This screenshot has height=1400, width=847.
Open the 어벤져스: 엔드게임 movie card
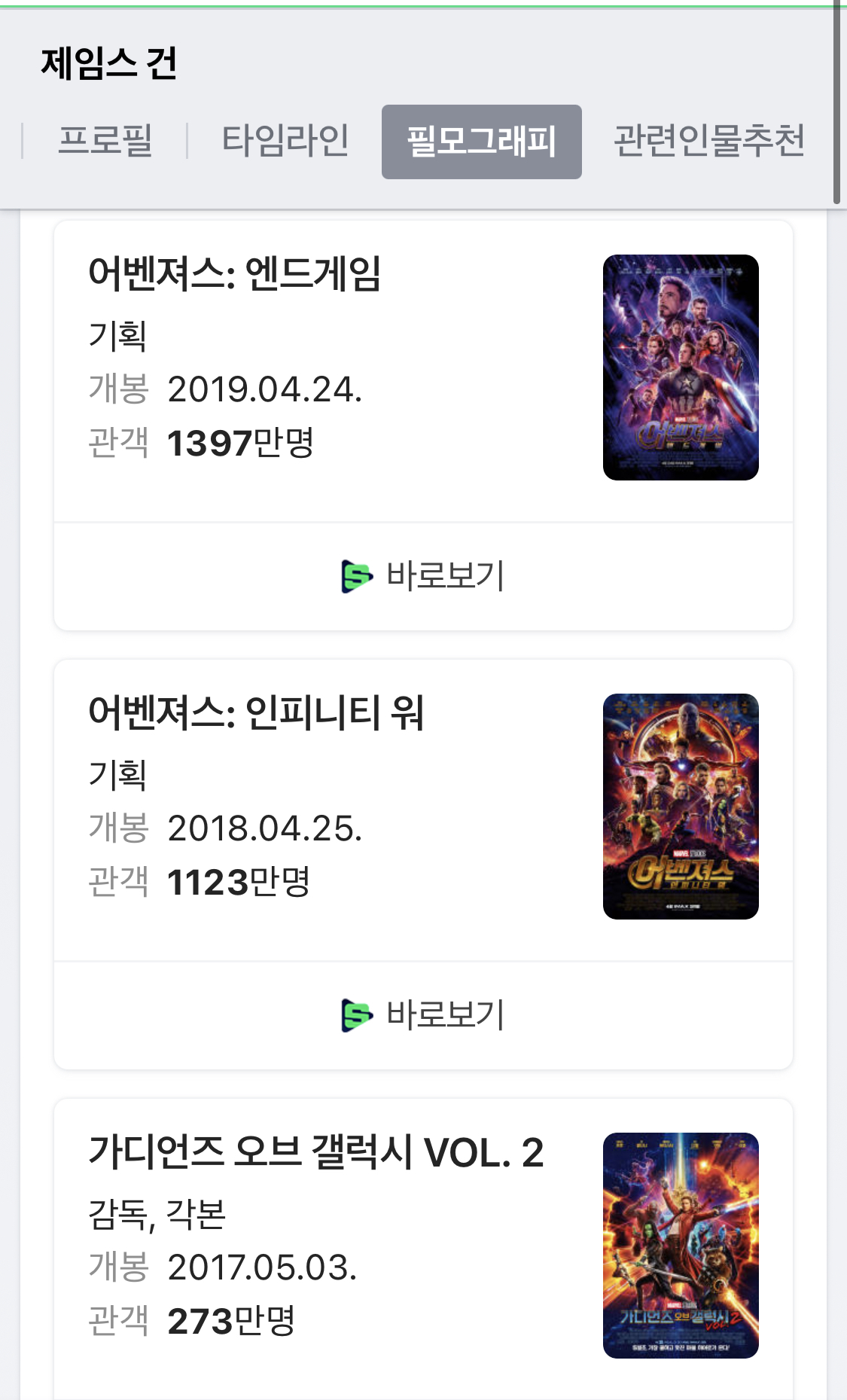point(235,275)
